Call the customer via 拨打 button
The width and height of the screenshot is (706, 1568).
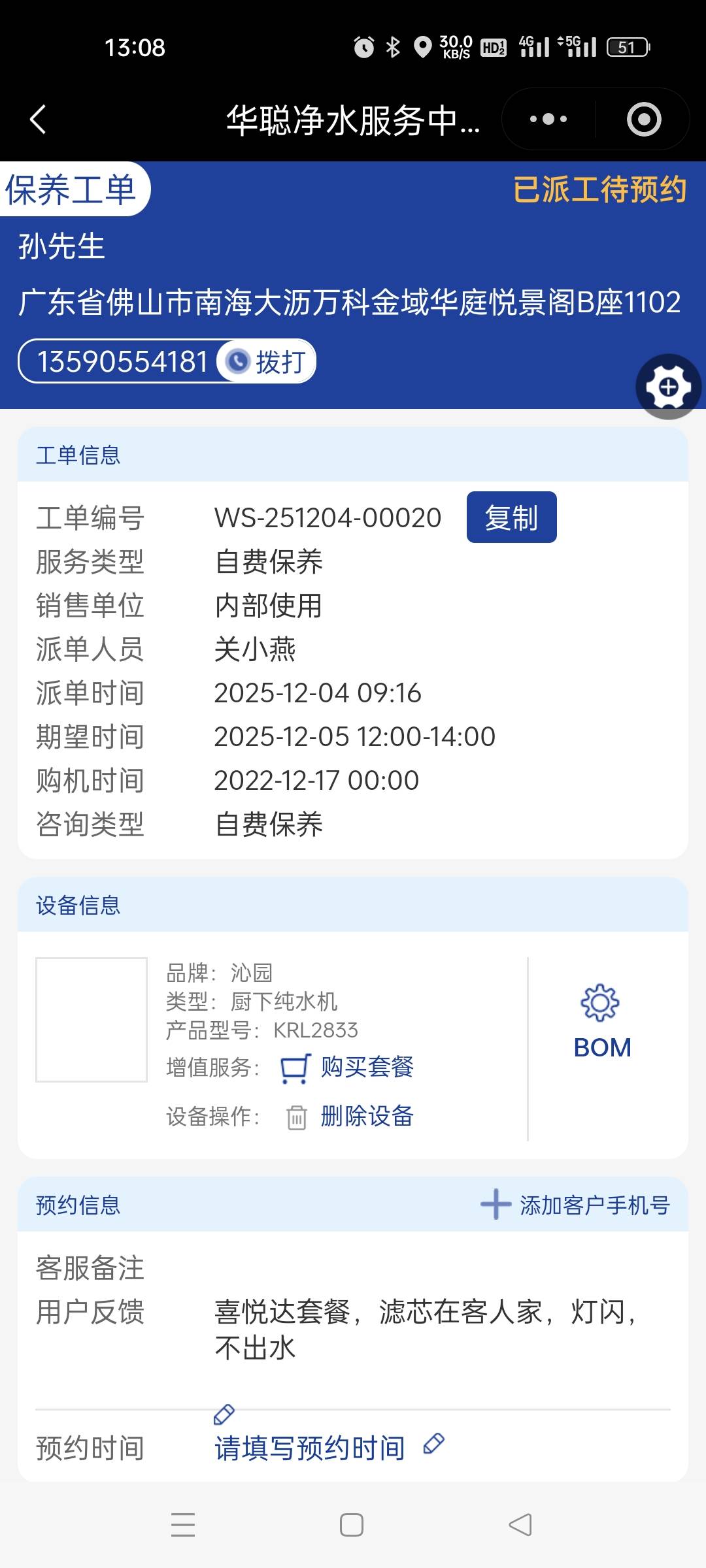coord(268,361)
